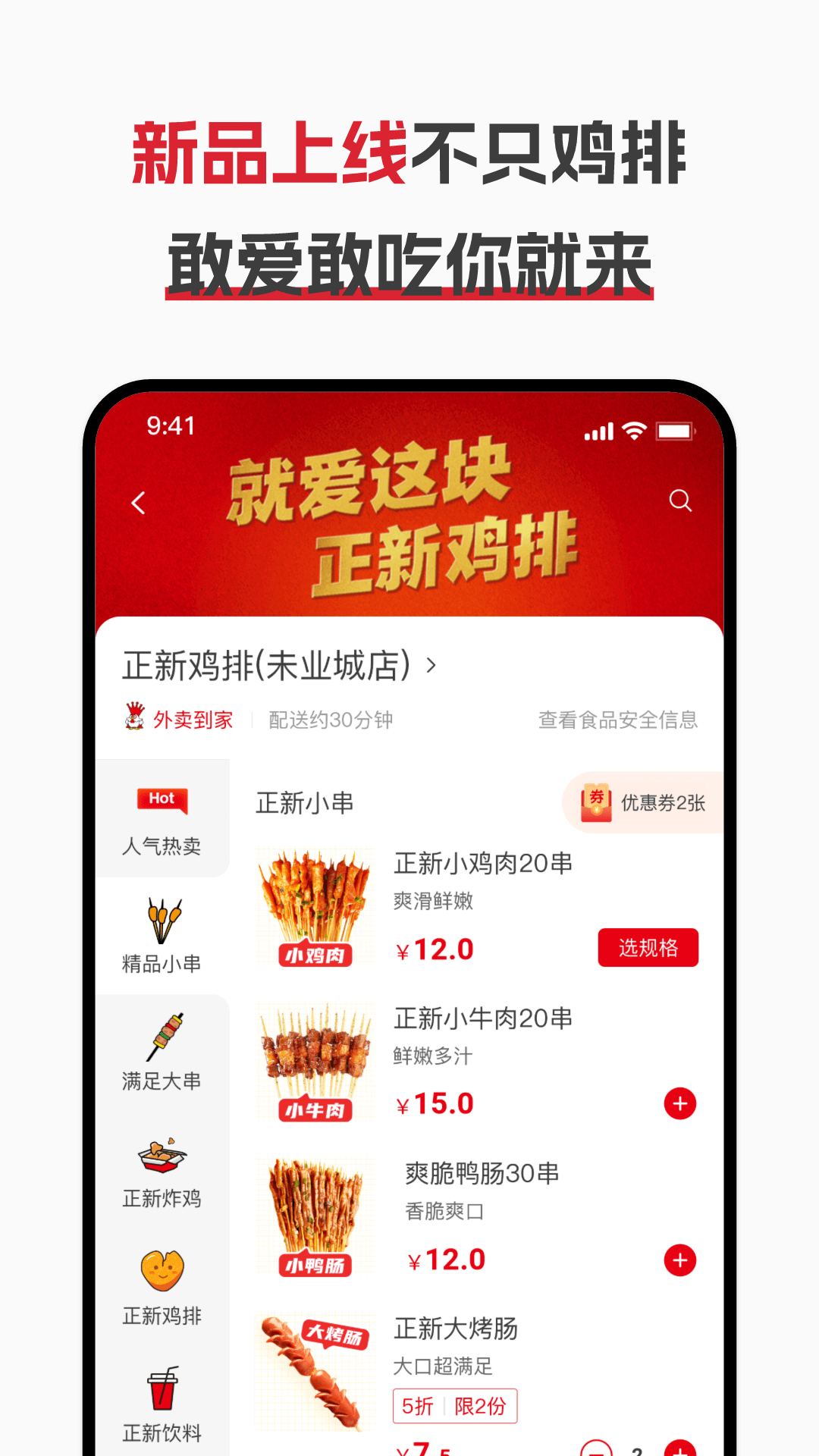Open 优惠券2张 coupon list
The height and width of the screenshot is (1456, 819).
(x=662, y=802)
